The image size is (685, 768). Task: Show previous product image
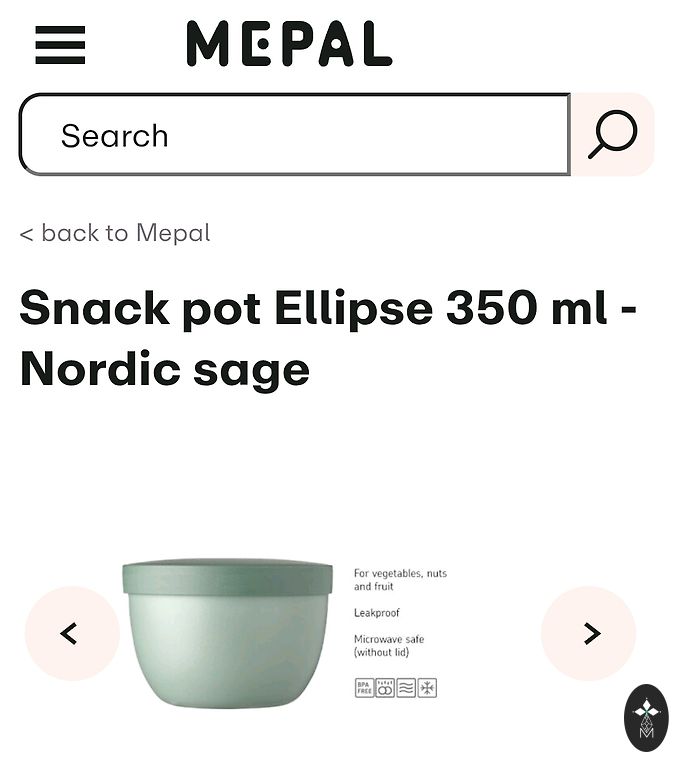pos(72,633)
